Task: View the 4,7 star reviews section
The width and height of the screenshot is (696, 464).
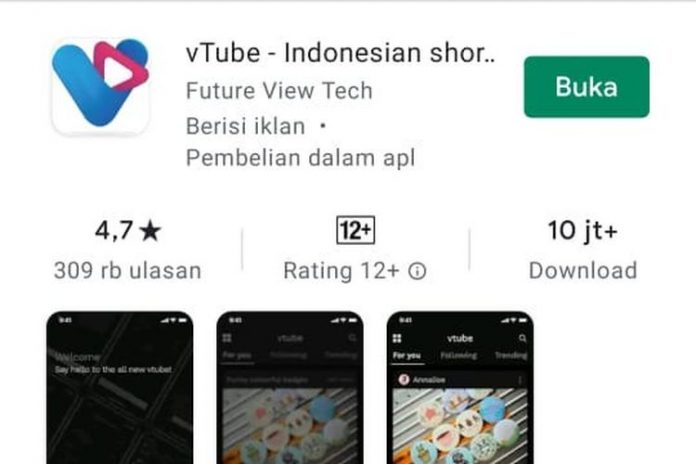Action: tap(127, 249)
